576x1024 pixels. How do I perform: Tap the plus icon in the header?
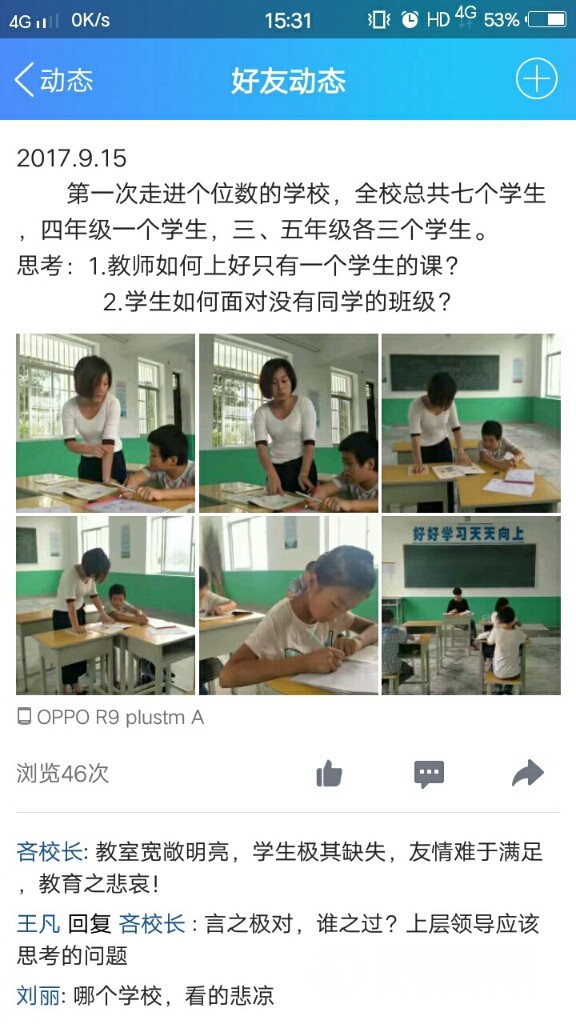(x=536, y=79)
